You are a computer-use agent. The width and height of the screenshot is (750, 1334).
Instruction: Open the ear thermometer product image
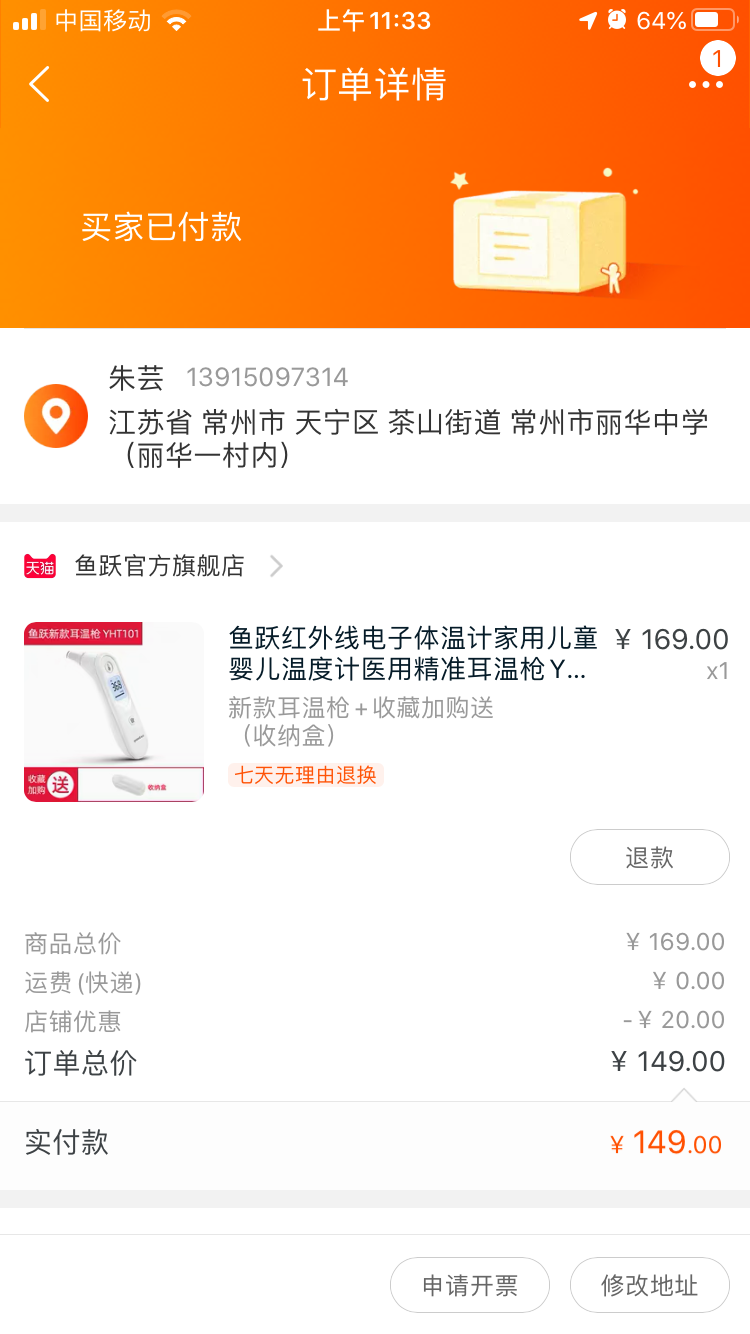coord(114,712)
